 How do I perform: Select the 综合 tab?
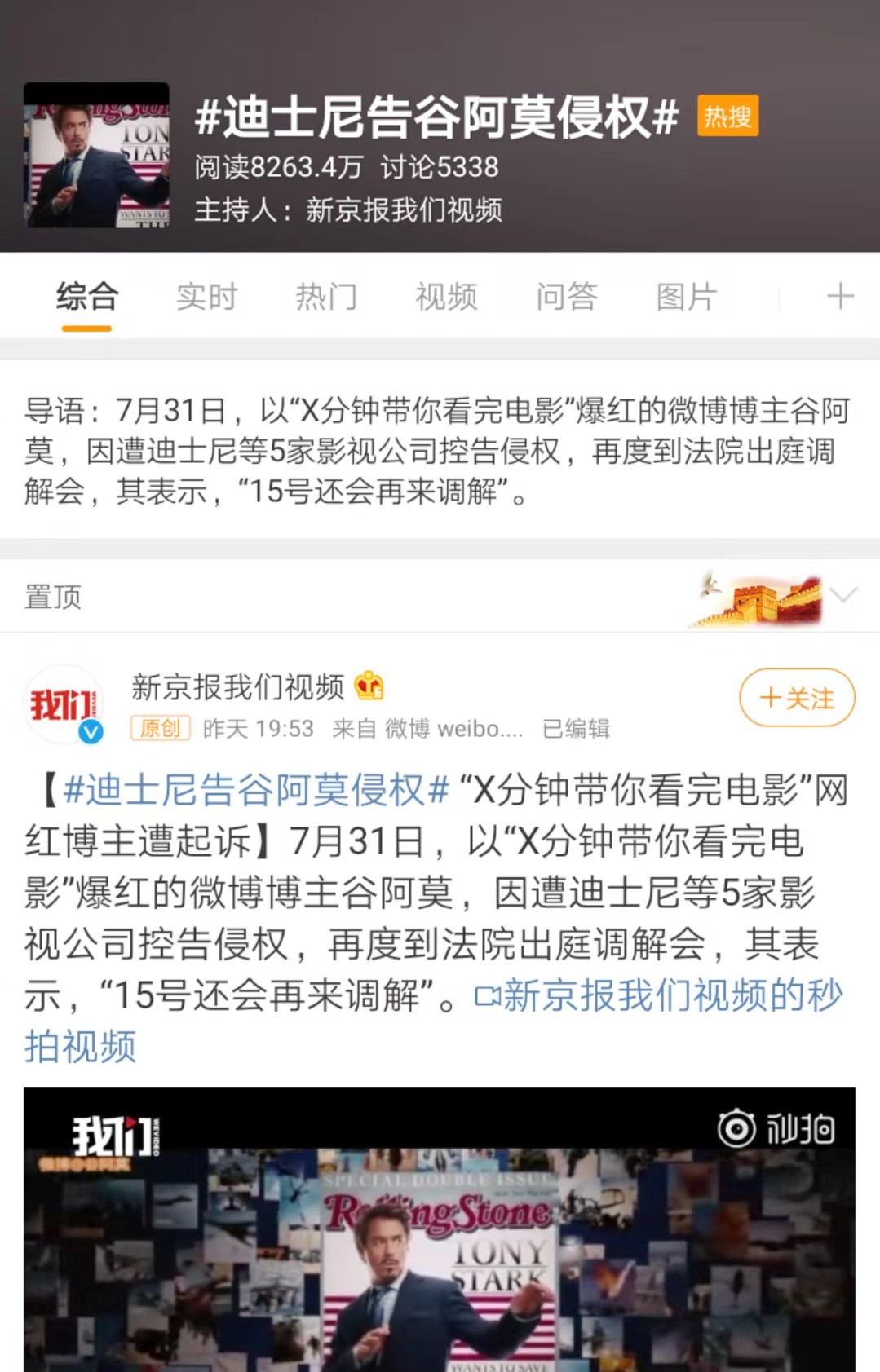click(x=87, y=298)
